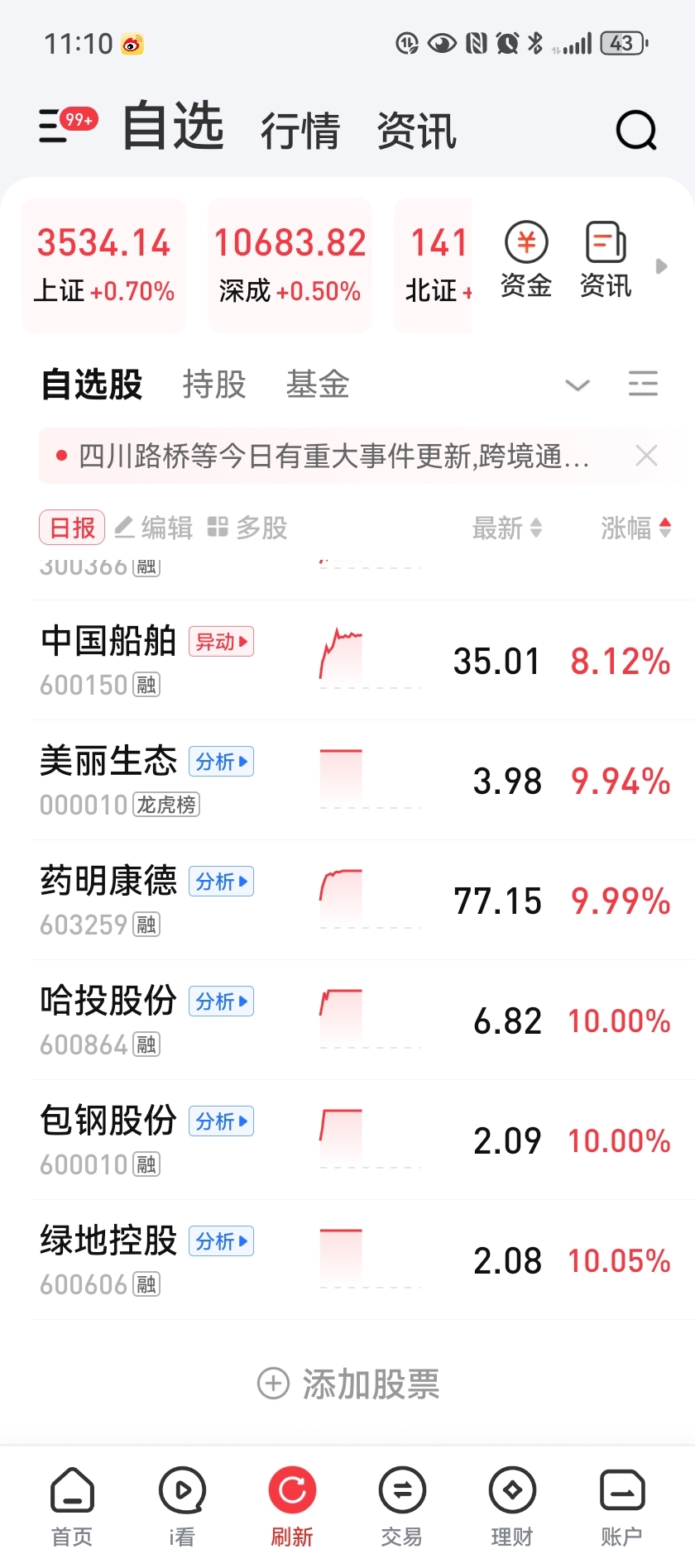Tap 编辑 to edit the watchlist
This screenshot has width=695, height=1568.
tap(154, 527)
